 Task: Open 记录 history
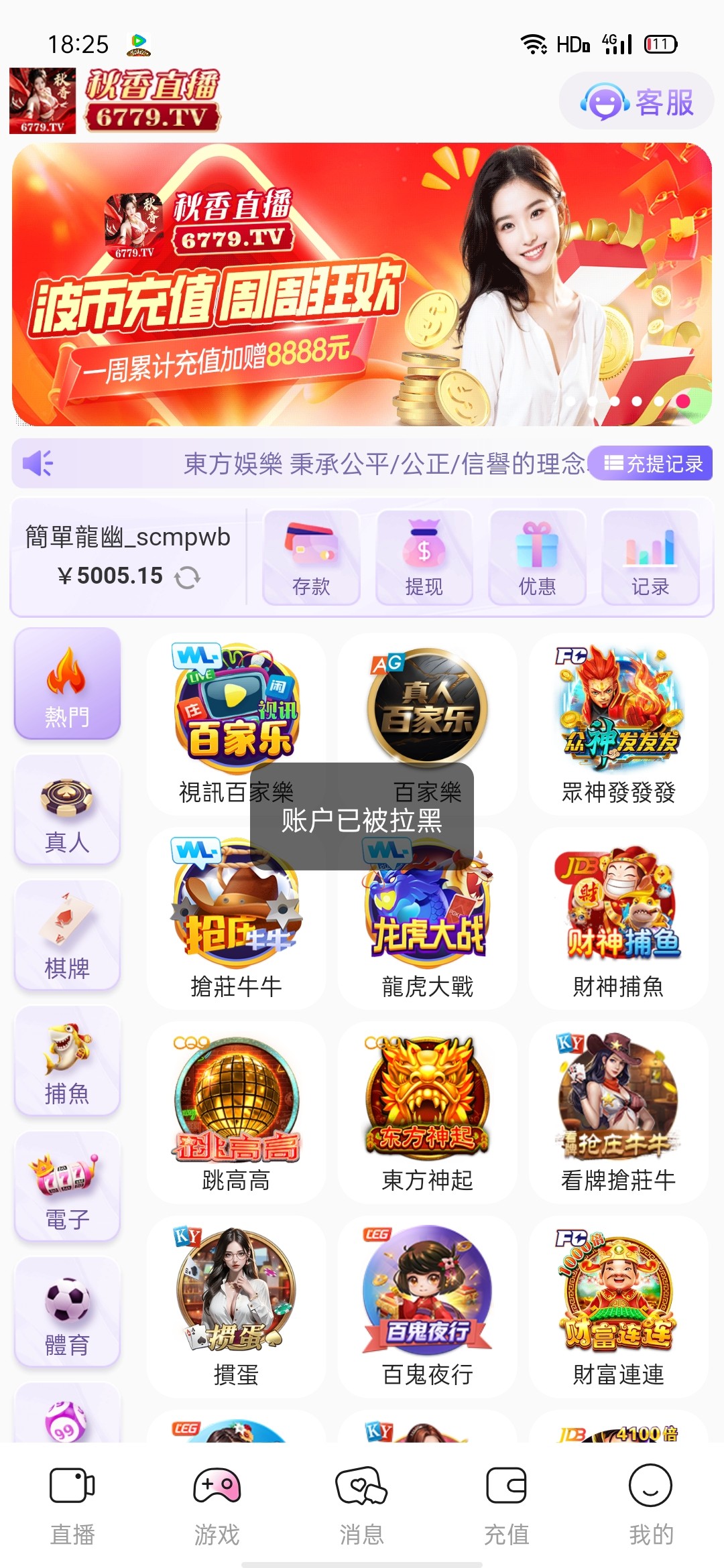pyautogui.click(x=650, y=558)
